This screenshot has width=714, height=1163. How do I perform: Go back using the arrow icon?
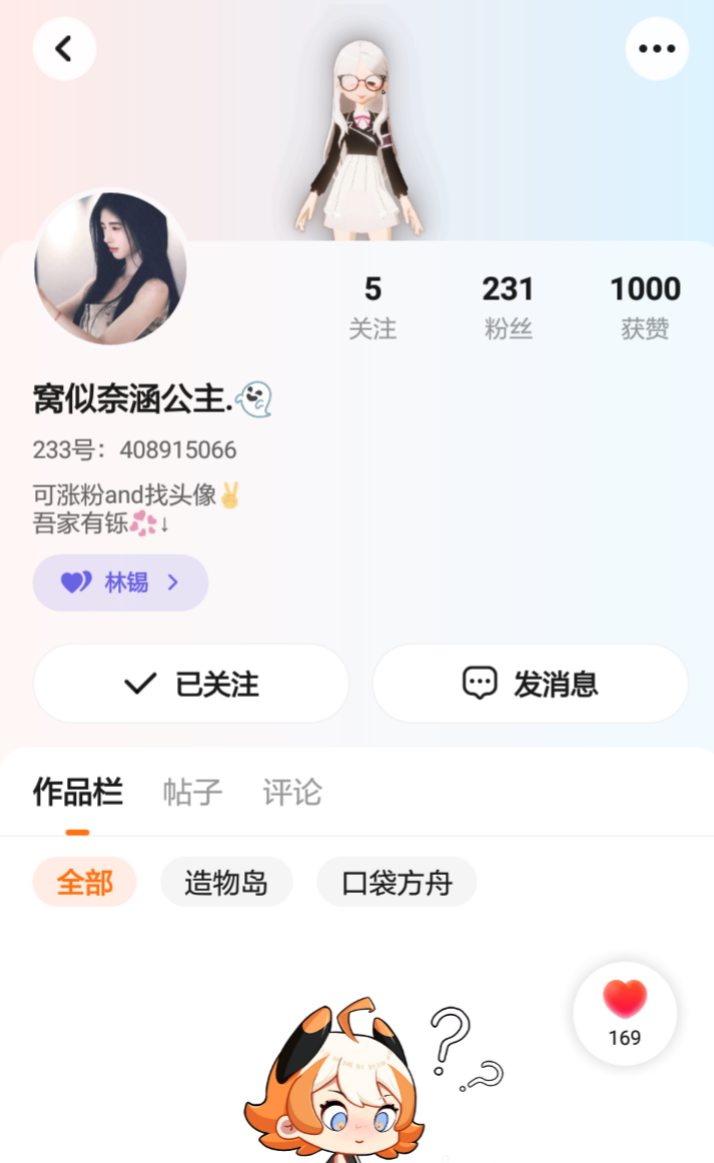click(64, 48)
